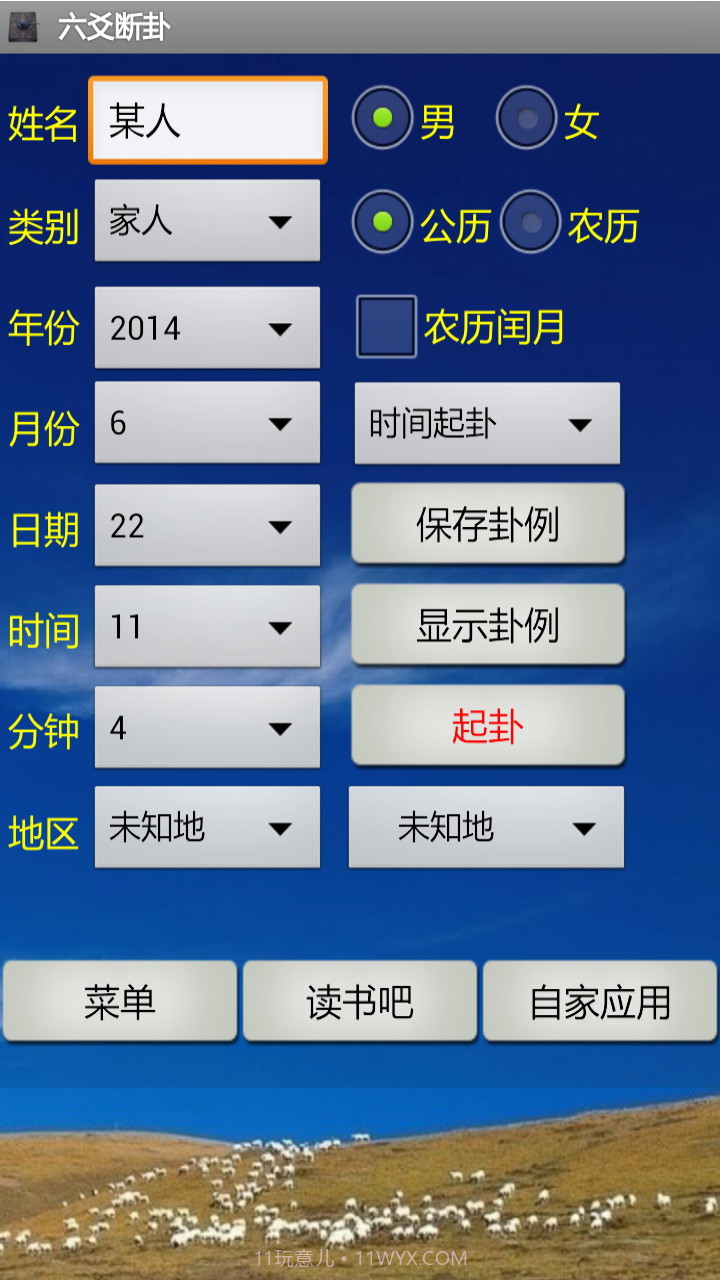Viewport: 720px width, 1280px height.
Task: Open the 菜单 menu button
Action: click(120, 999)
